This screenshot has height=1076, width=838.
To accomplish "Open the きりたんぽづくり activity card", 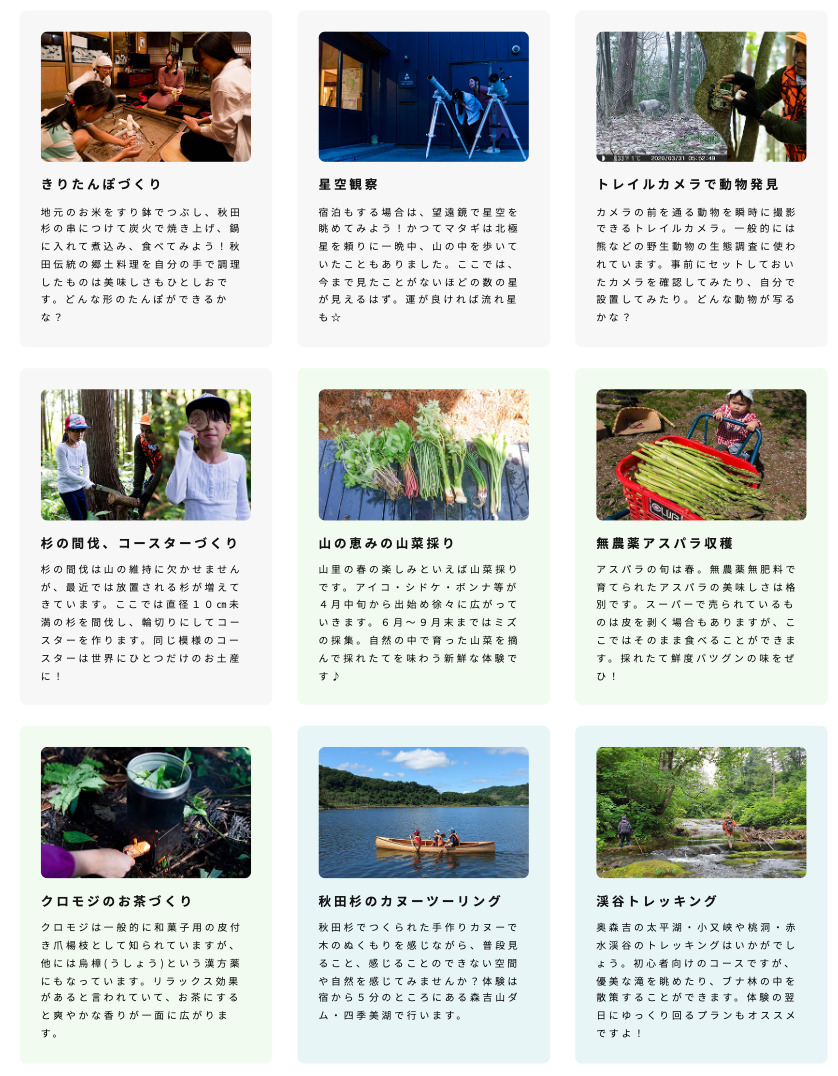I will 146,179.
